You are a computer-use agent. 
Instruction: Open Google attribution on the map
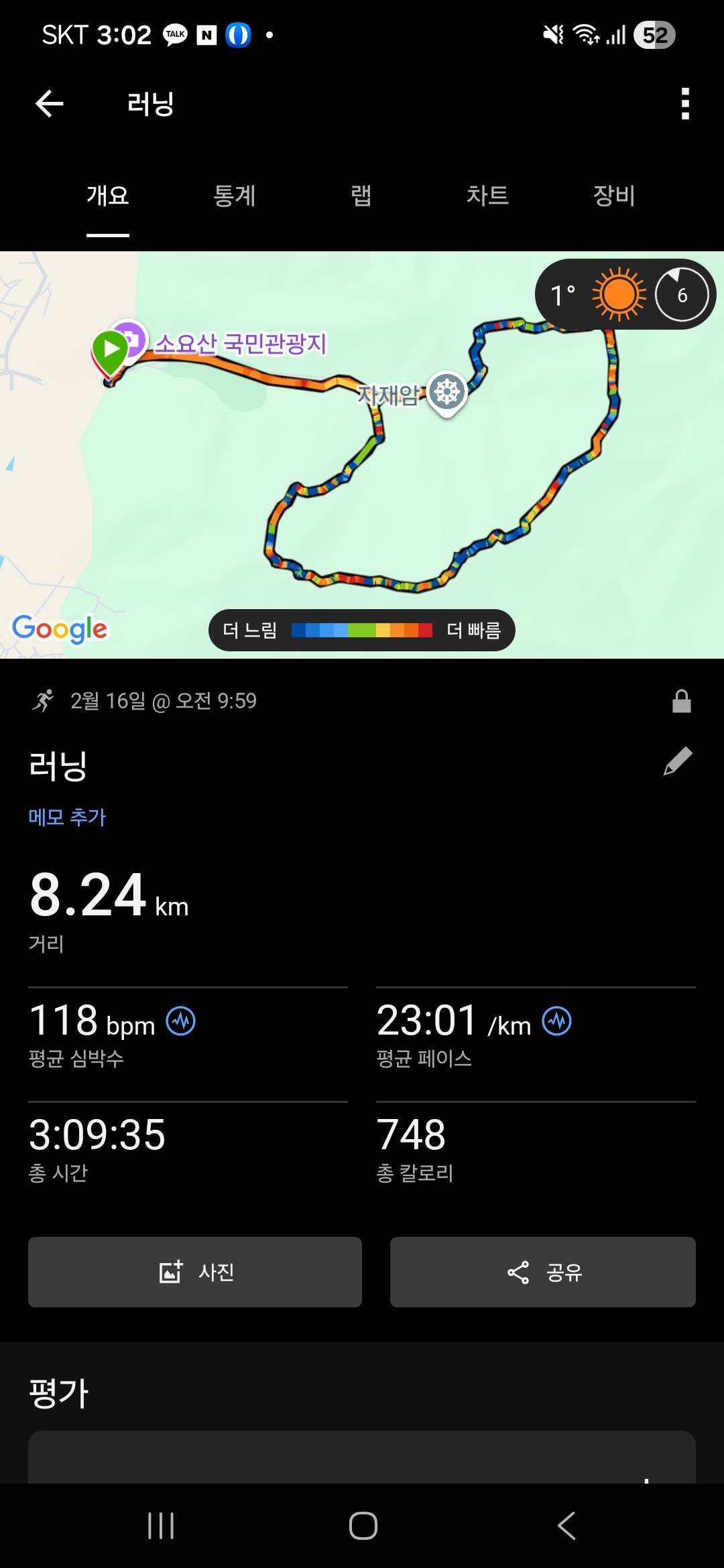[60, 629]
